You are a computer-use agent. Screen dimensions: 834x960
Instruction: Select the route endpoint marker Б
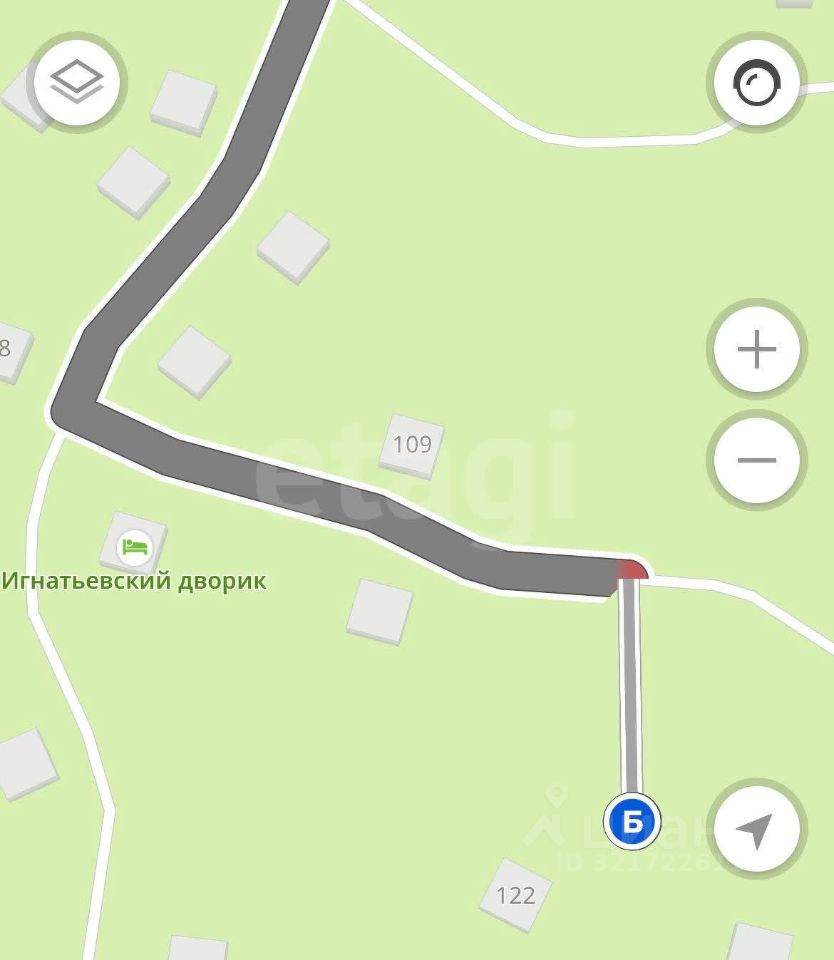pyautogui.click(x=632, y=822)
